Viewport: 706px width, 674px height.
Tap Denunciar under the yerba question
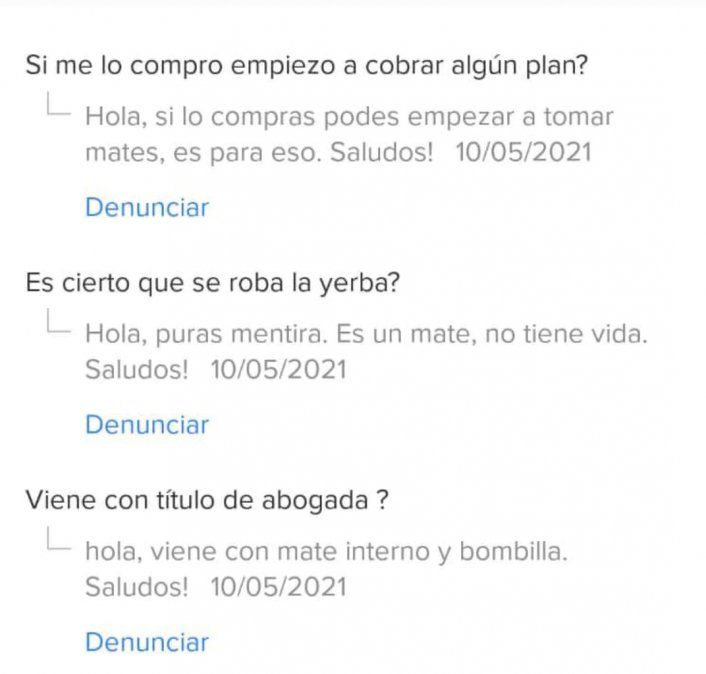(x=146, y=425)
